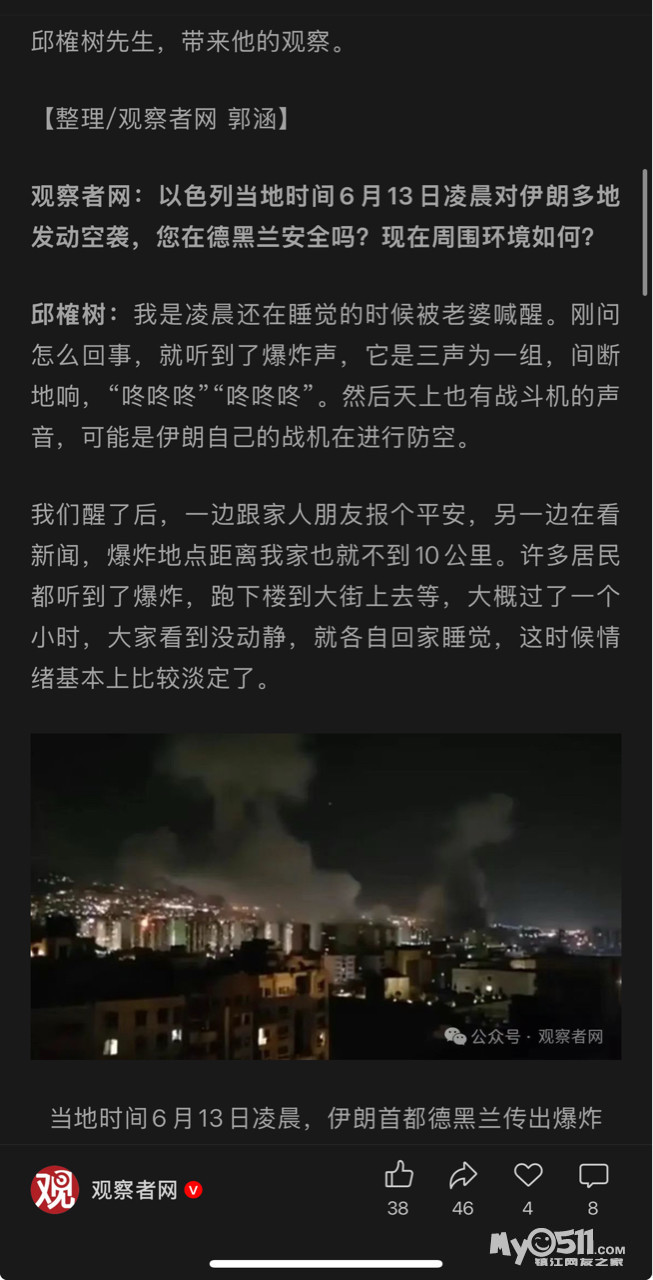
Task: Tap the heart icon to favorite the article
Action: pos(528,1175)
